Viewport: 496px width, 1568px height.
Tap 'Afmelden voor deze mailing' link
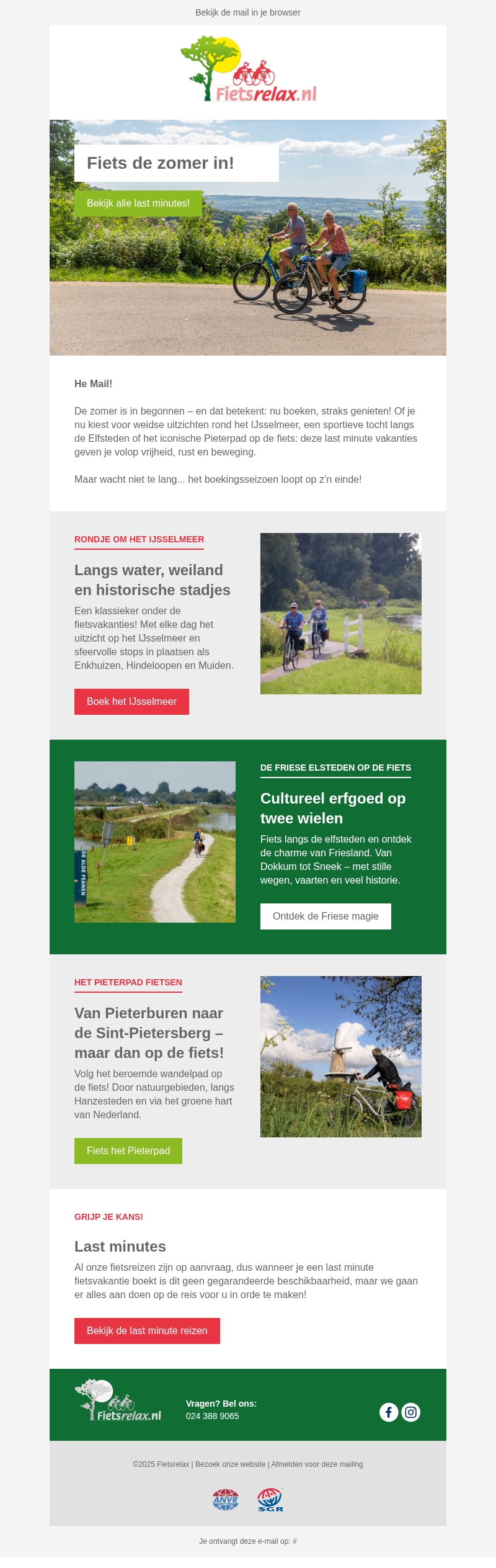coord(317,1464)
